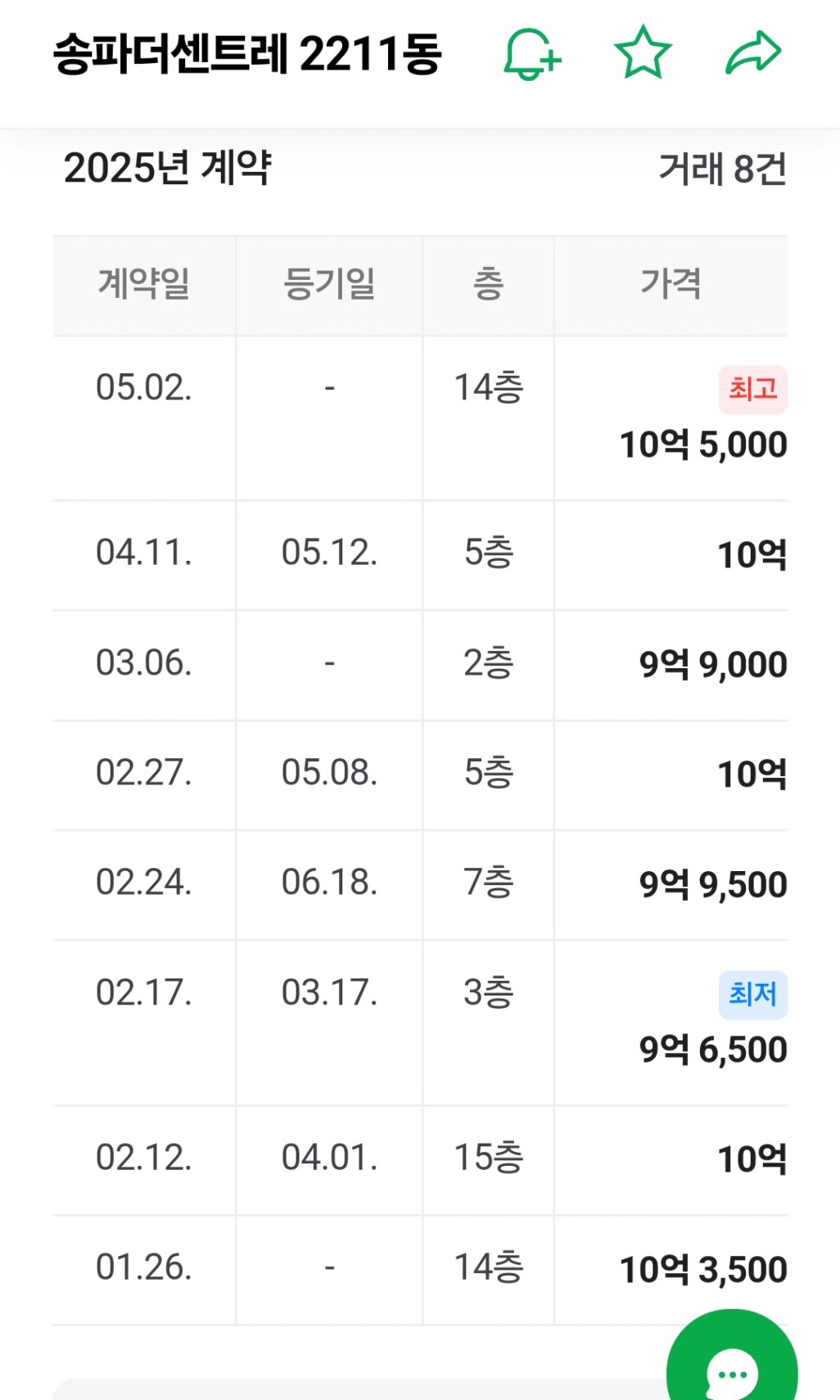Open the green chat floating button
The image size is (840, 1400).
732,1359
